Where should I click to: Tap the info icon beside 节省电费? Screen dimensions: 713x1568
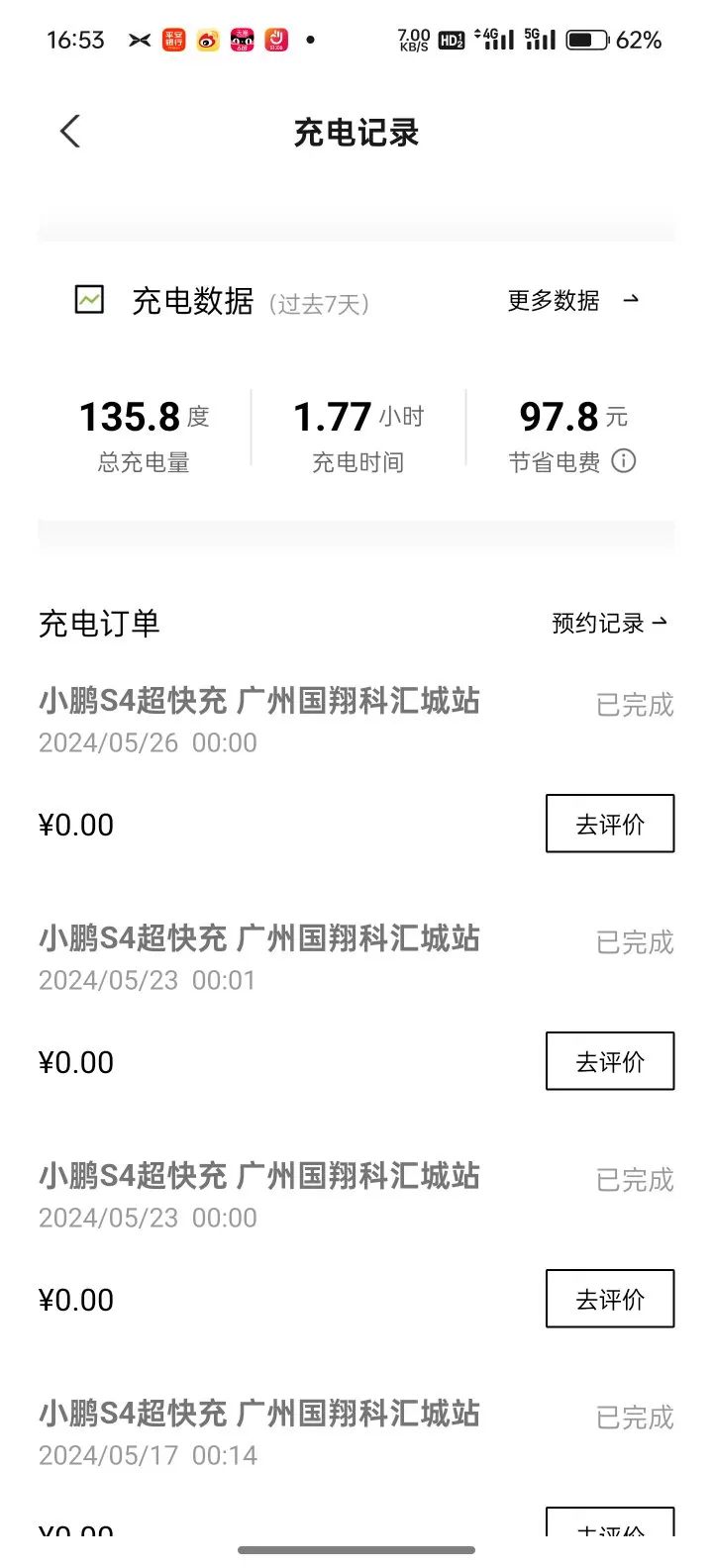[x=624, y=461]
